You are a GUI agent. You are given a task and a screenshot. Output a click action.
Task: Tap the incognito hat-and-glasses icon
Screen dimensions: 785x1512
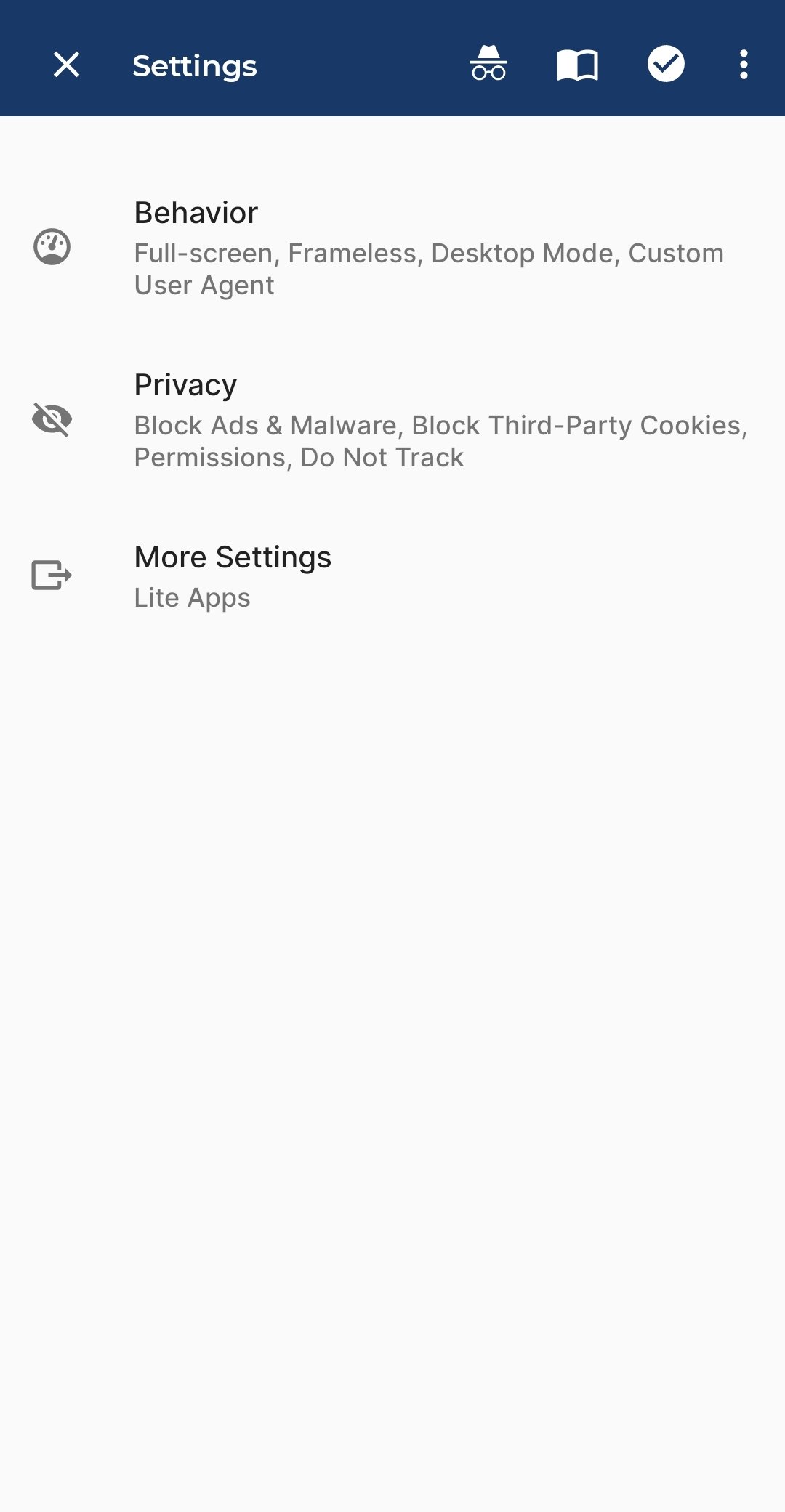coord(488,63)
